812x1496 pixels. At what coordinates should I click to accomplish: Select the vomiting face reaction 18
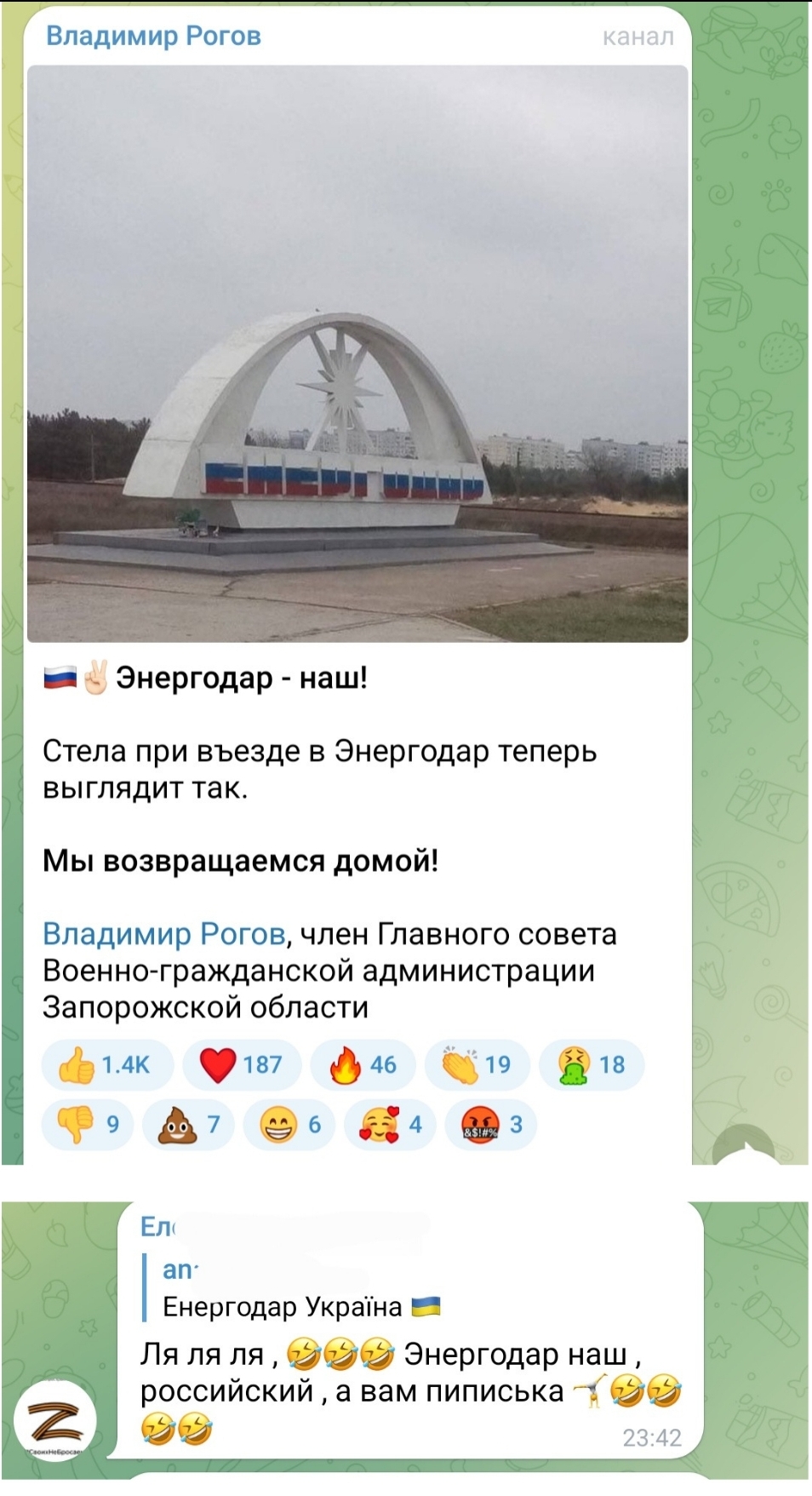tap(592, 1064)
